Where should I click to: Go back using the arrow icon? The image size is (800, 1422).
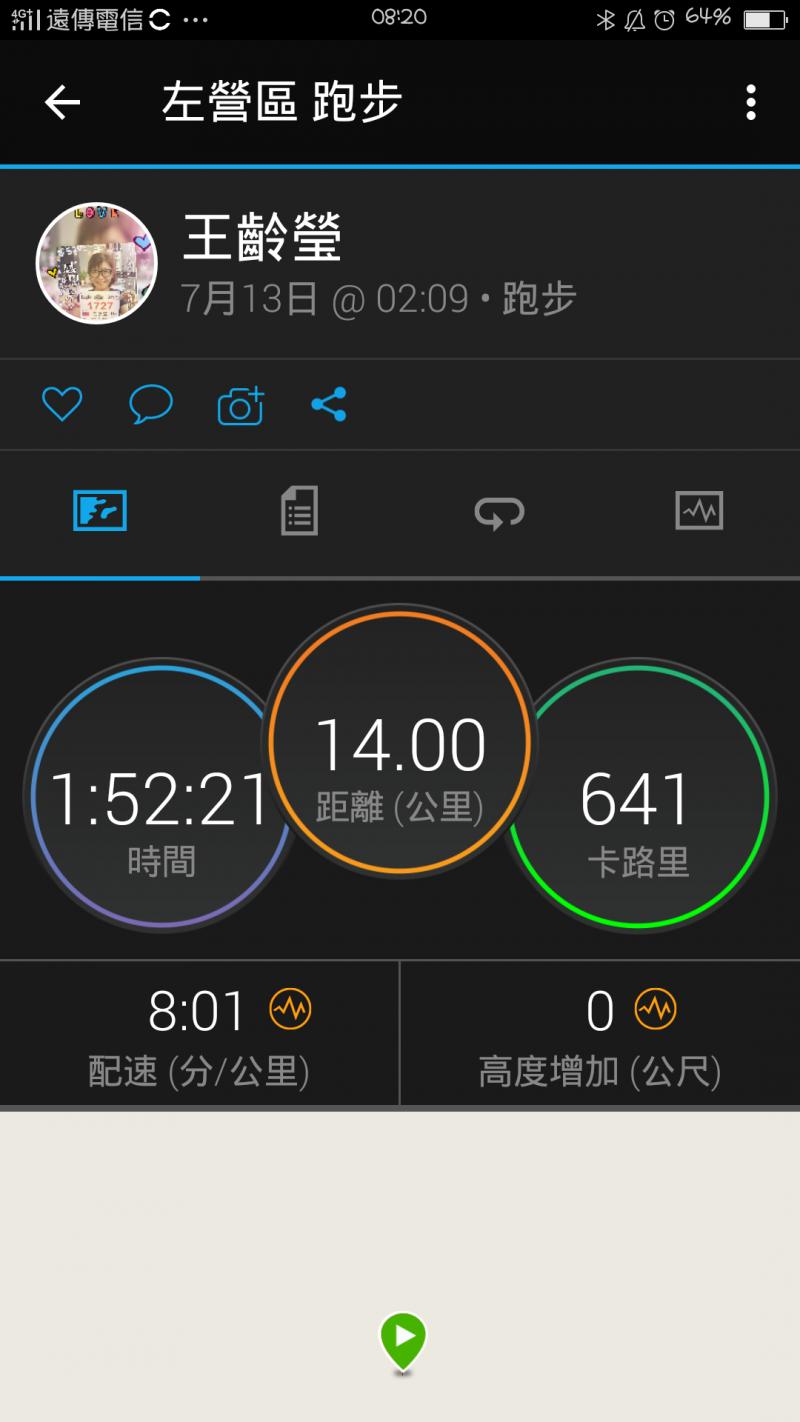pyautogui.click(x=62, y=102)
